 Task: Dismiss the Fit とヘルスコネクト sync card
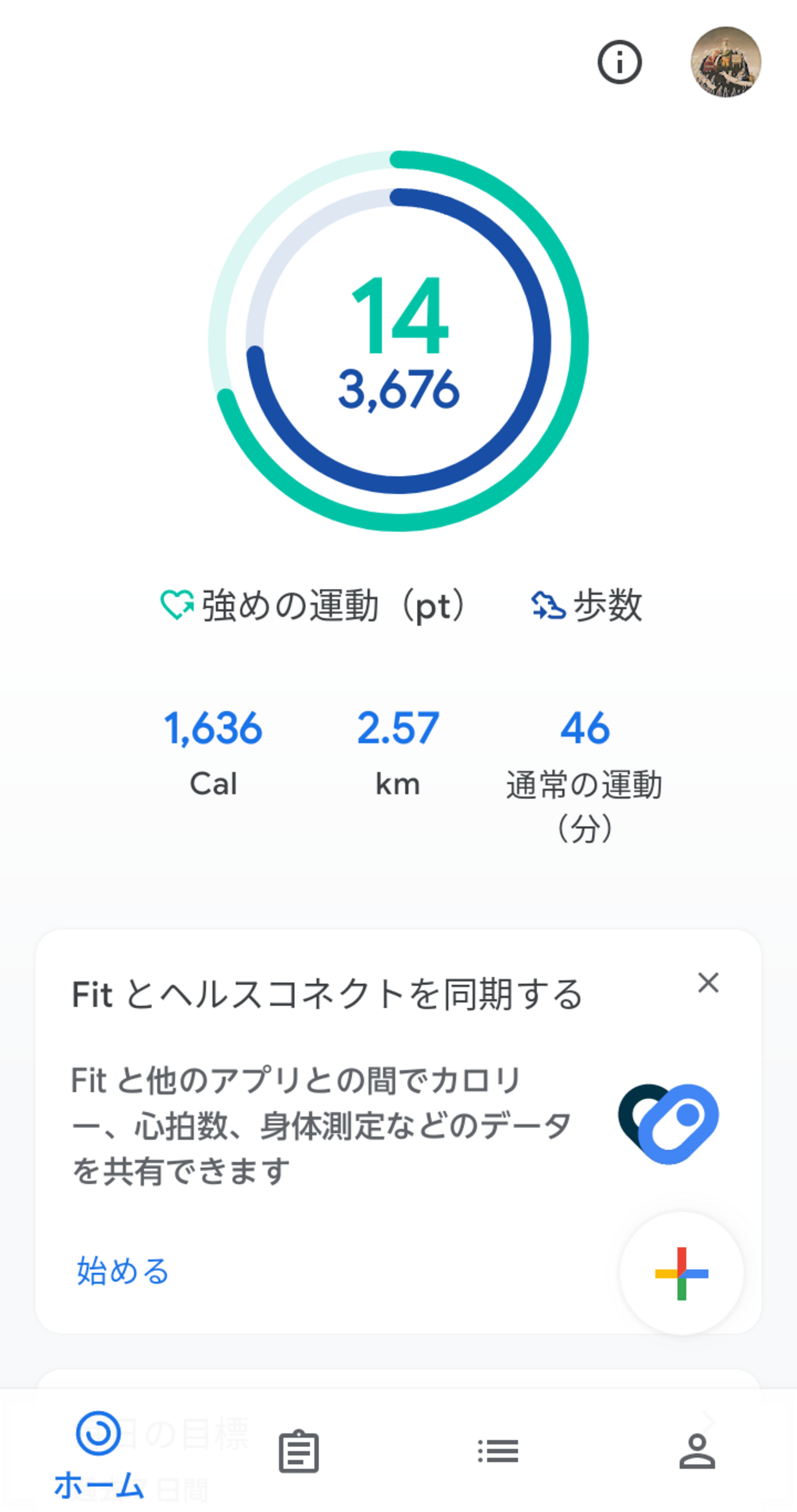(x=708, y=983)
